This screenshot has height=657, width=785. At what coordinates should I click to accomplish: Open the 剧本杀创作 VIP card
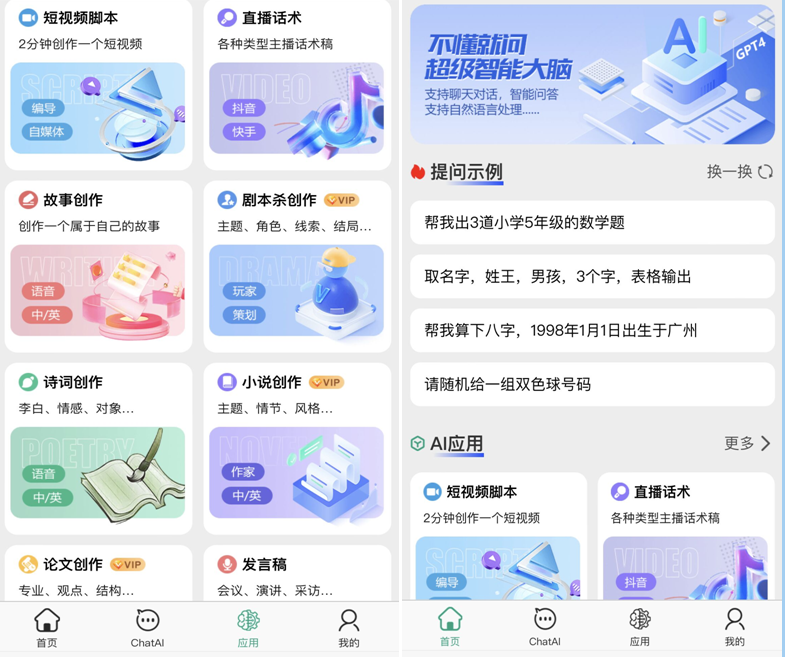296,266
